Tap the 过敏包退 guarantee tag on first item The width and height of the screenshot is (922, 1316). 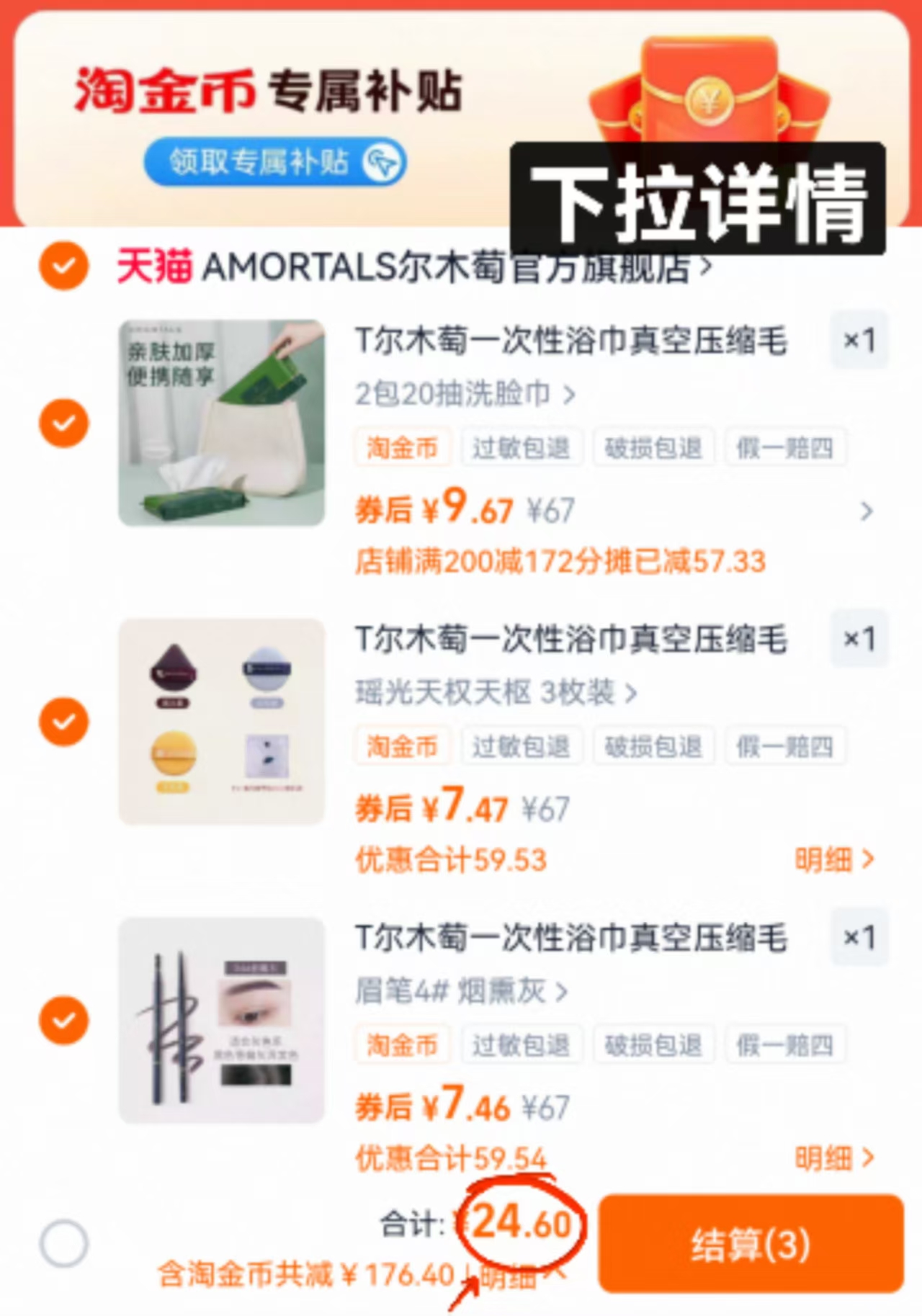tap(522, 448)
